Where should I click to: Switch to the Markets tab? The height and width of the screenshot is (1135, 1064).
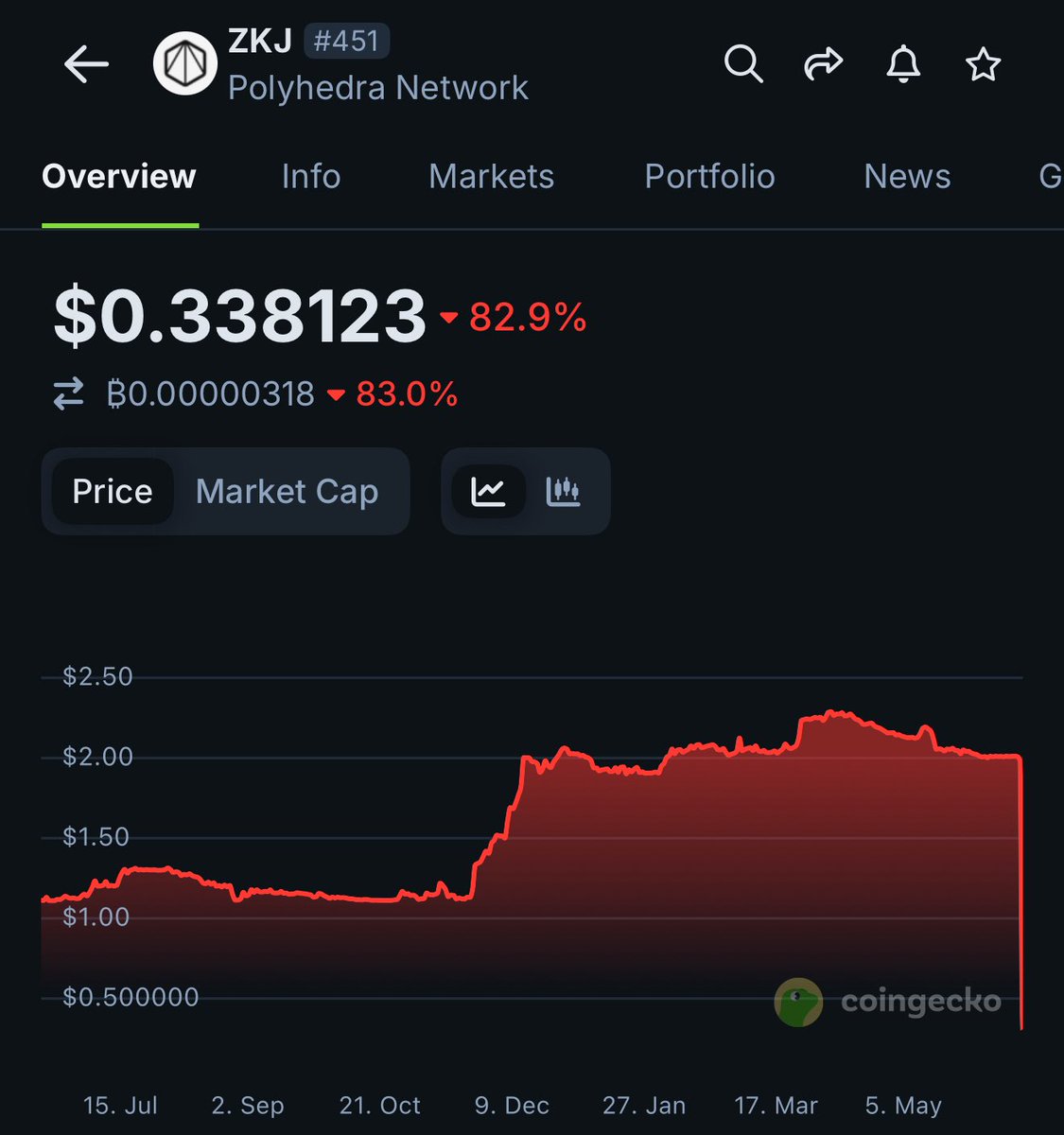click(x=491, y=177)
